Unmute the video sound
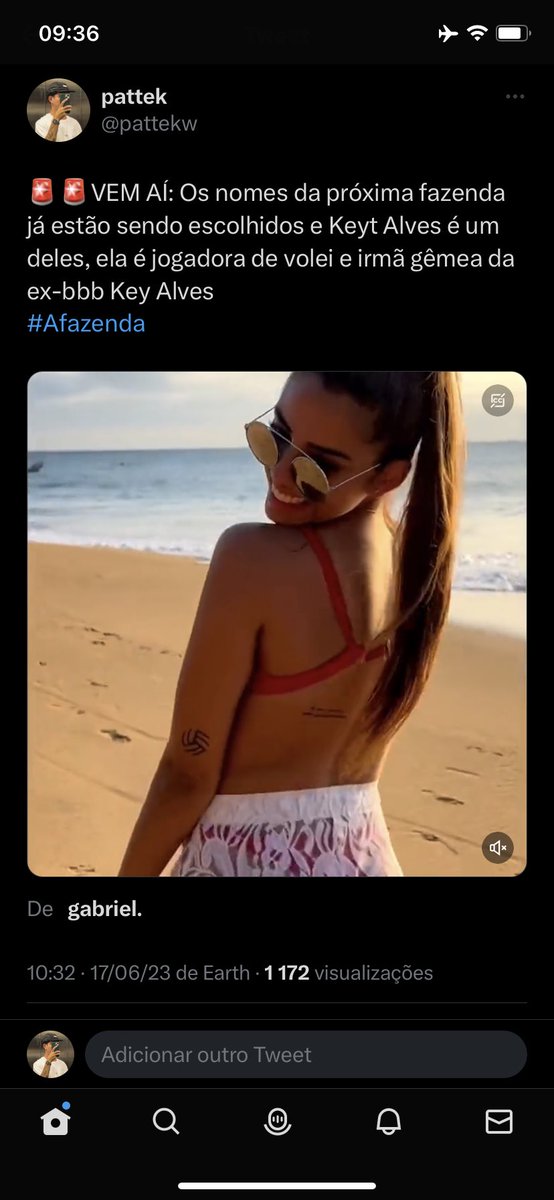The image size is (554, 1200). click(498, 848)
